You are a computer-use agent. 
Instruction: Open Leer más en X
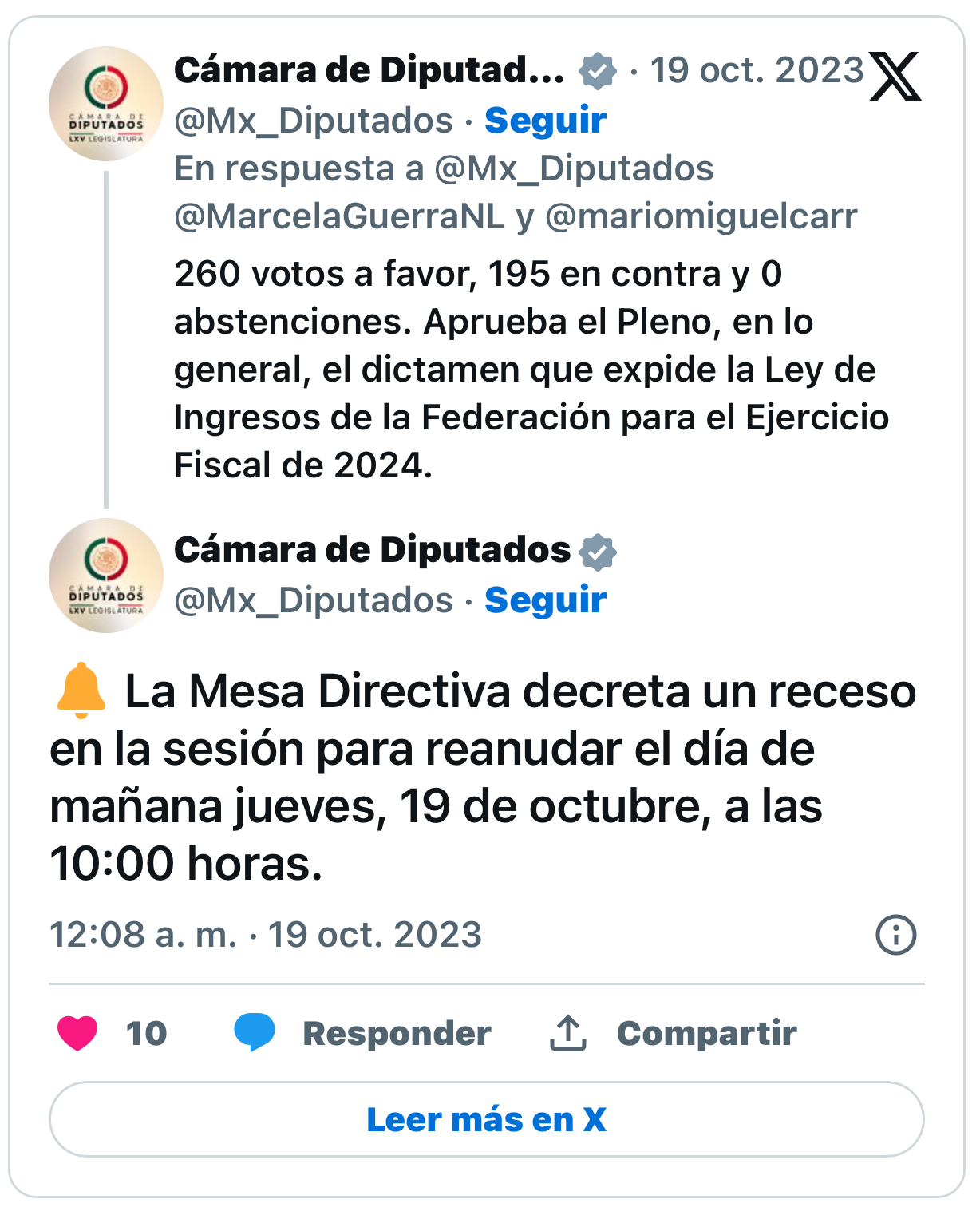pyautogui.click(x=486, y=1119)
